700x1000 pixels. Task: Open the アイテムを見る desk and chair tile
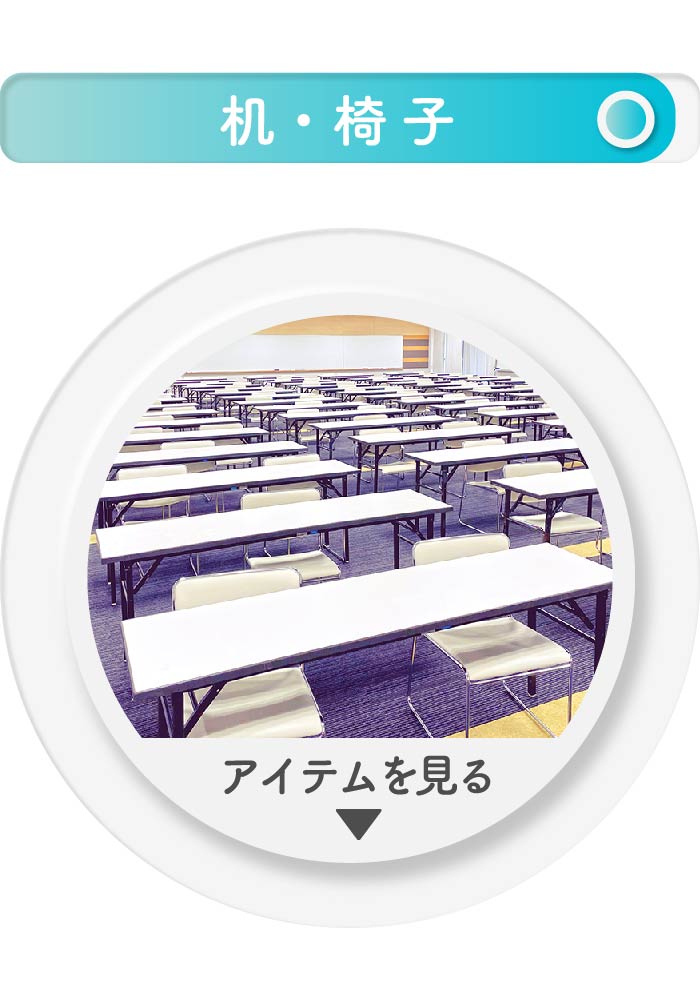pyautogui.click(x=357, y=777)
